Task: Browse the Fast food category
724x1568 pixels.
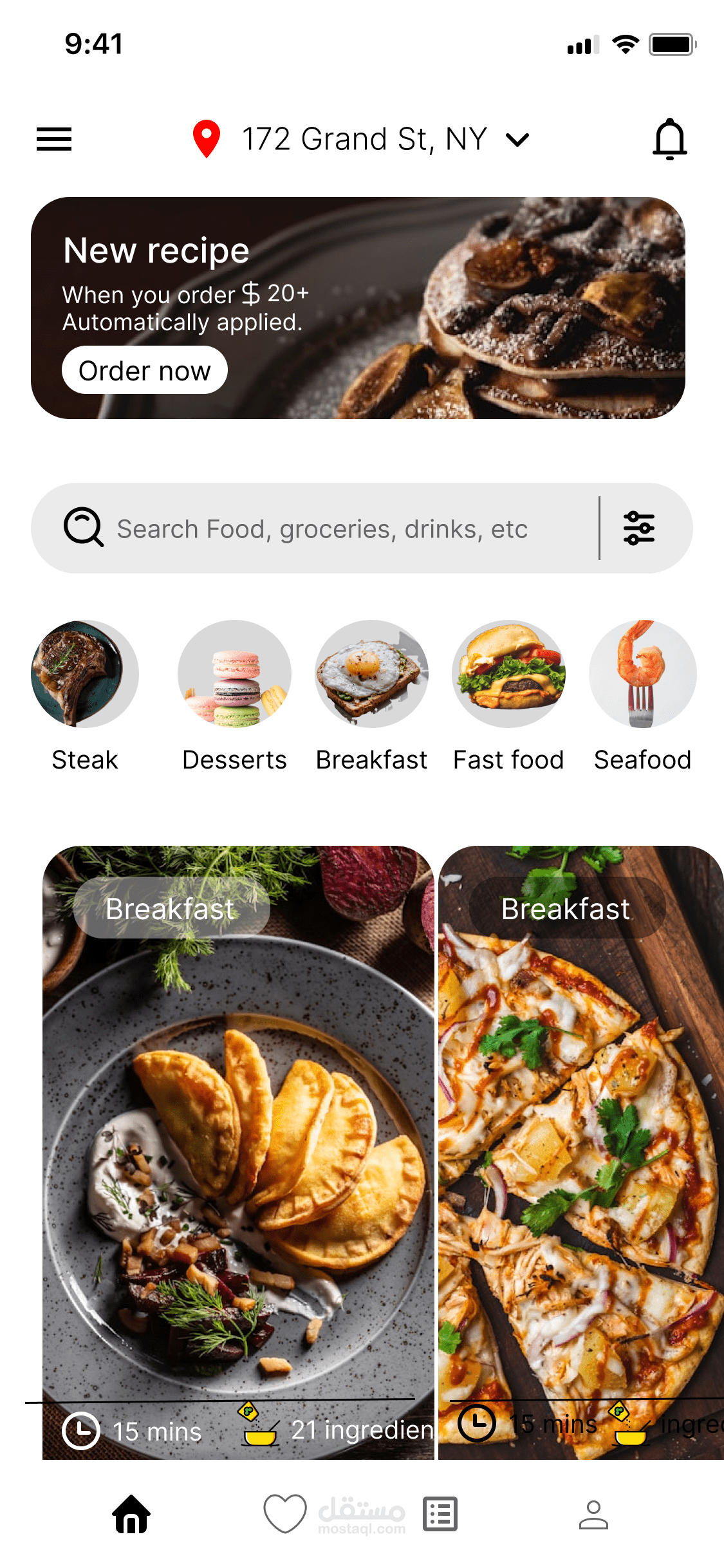Action: (x=508, y=675)
